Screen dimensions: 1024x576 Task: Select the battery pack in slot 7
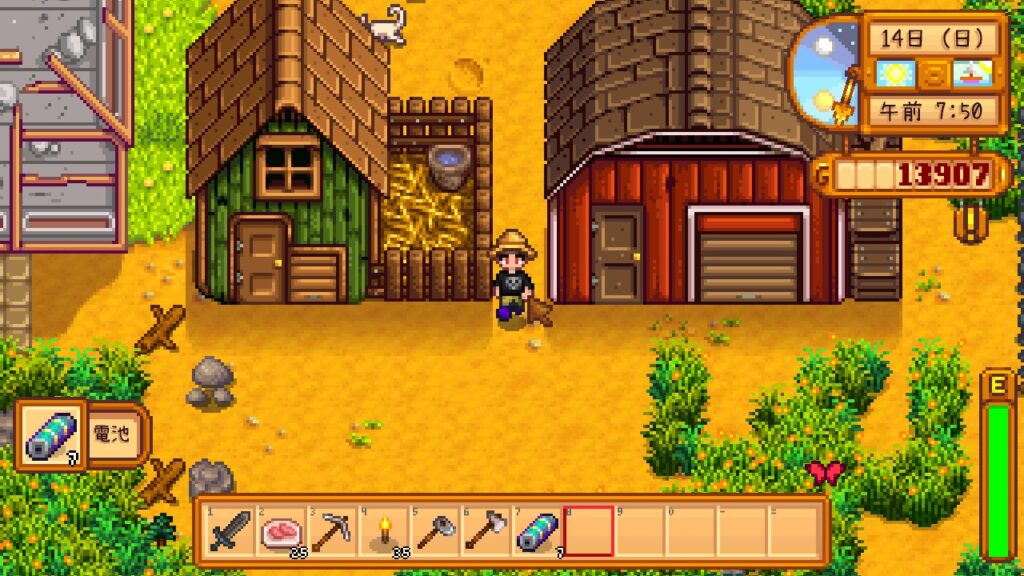tap(537, 531)
